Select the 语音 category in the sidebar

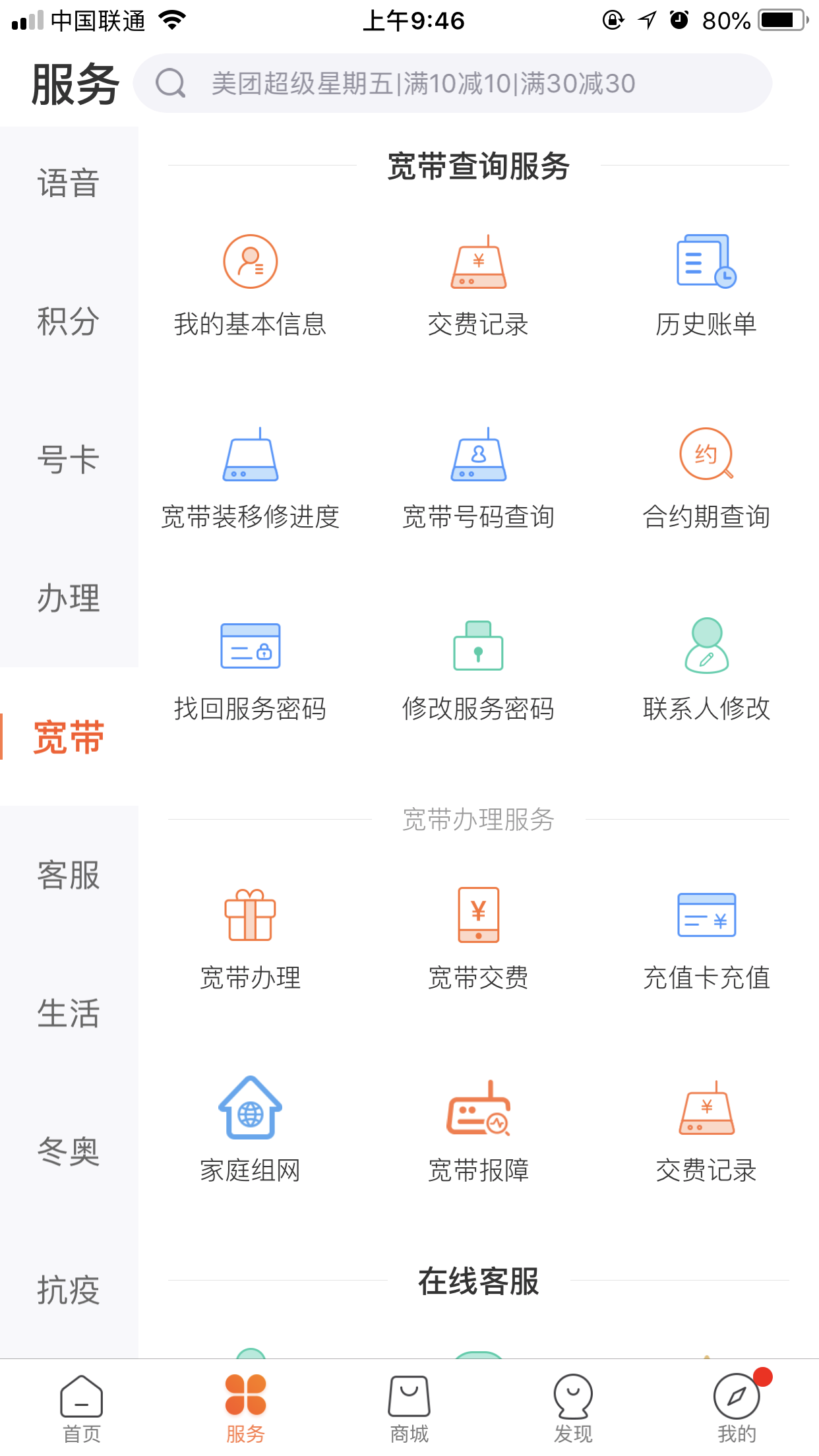click(x=69, y=183)
